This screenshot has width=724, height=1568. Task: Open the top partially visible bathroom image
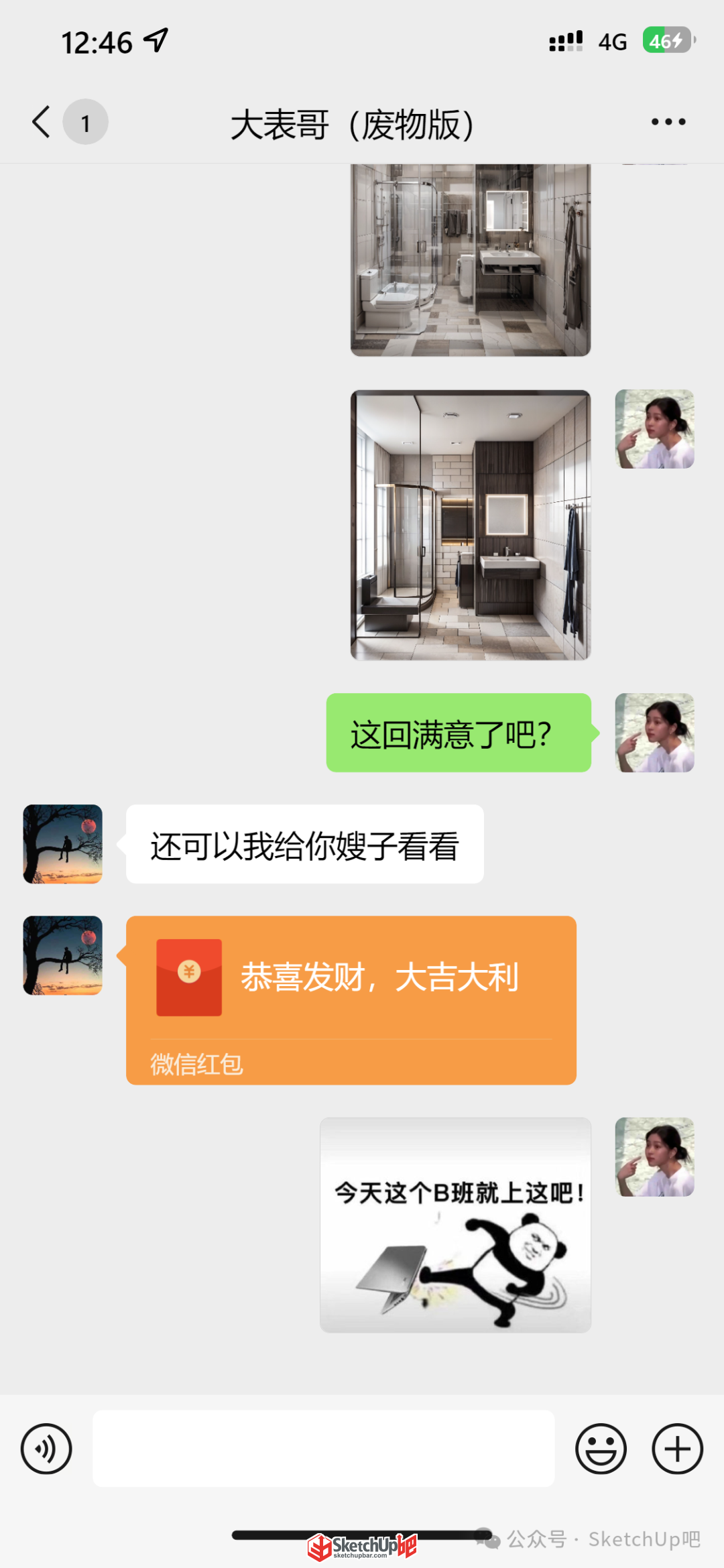pyautogui.click(x=471, y=260)
